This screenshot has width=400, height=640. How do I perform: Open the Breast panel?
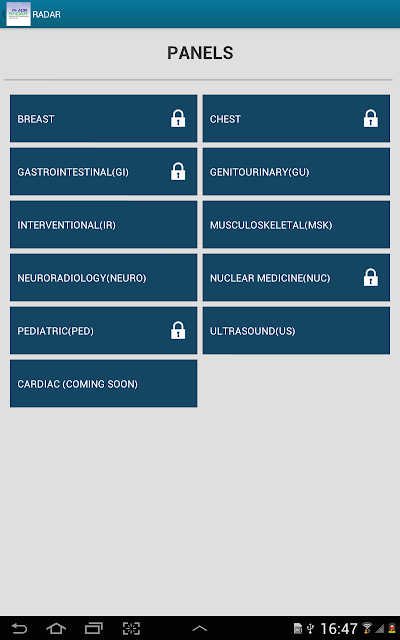[x=103, y=118]
